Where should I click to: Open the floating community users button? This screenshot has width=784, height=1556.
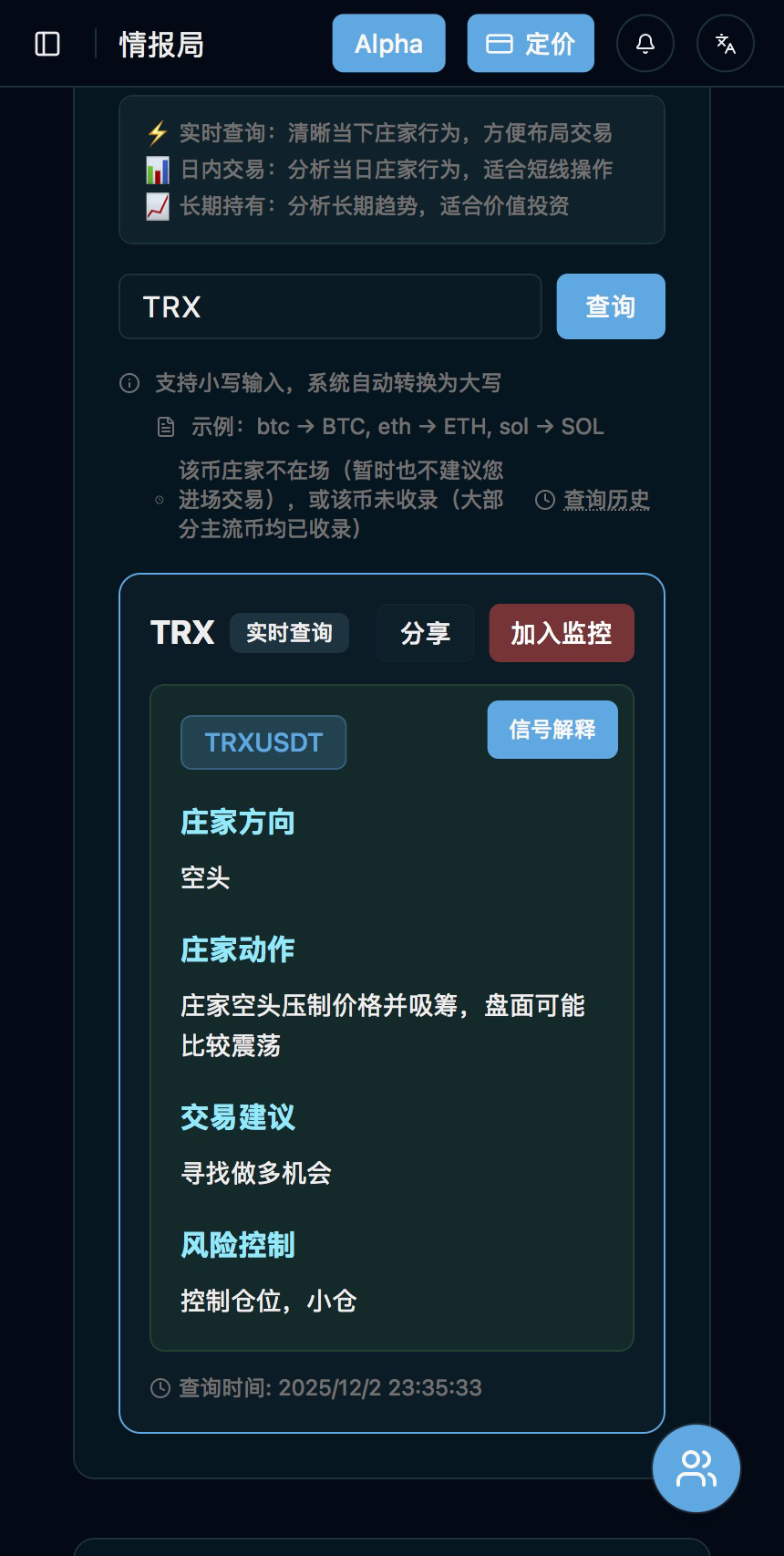696,1468
